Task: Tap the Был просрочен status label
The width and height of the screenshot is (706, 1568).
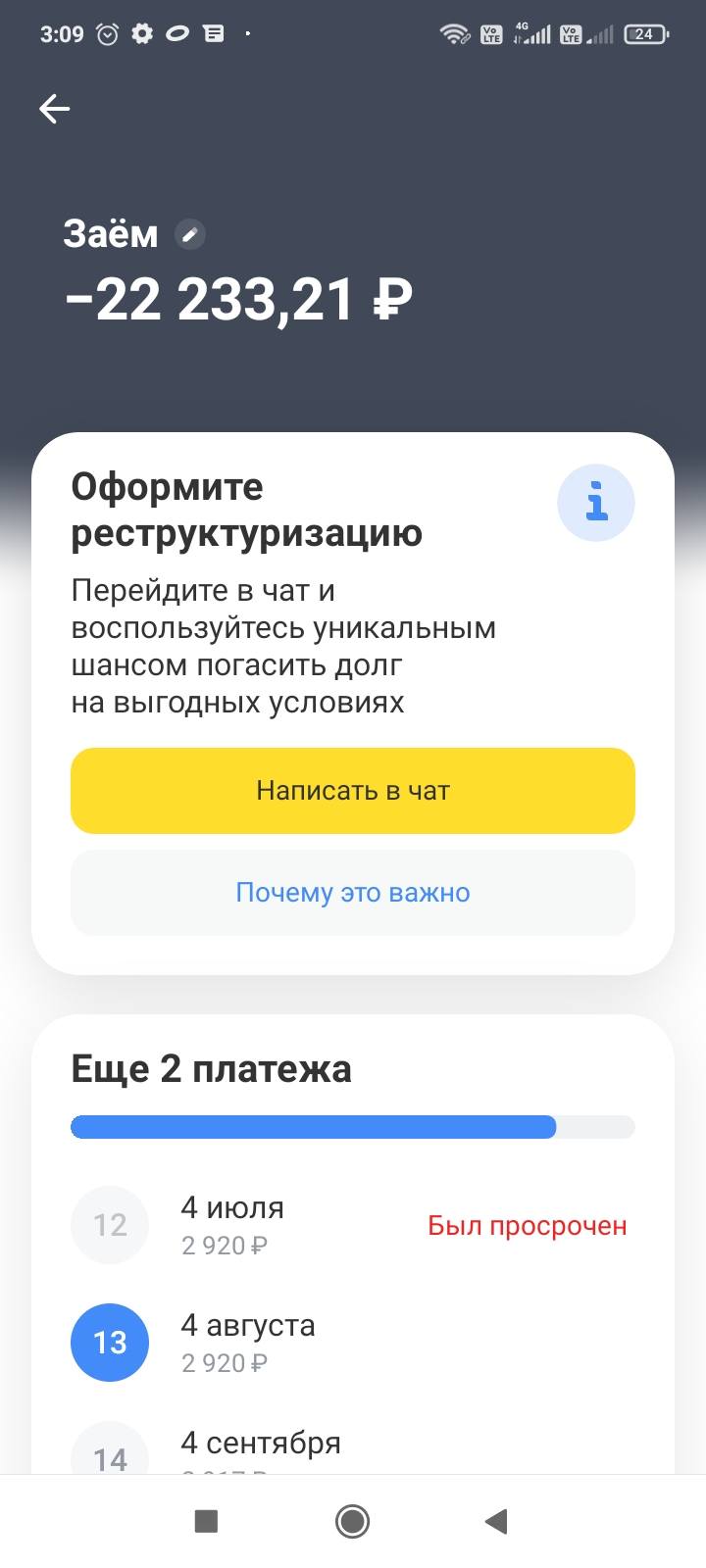Action: [x=528, y=1225]
